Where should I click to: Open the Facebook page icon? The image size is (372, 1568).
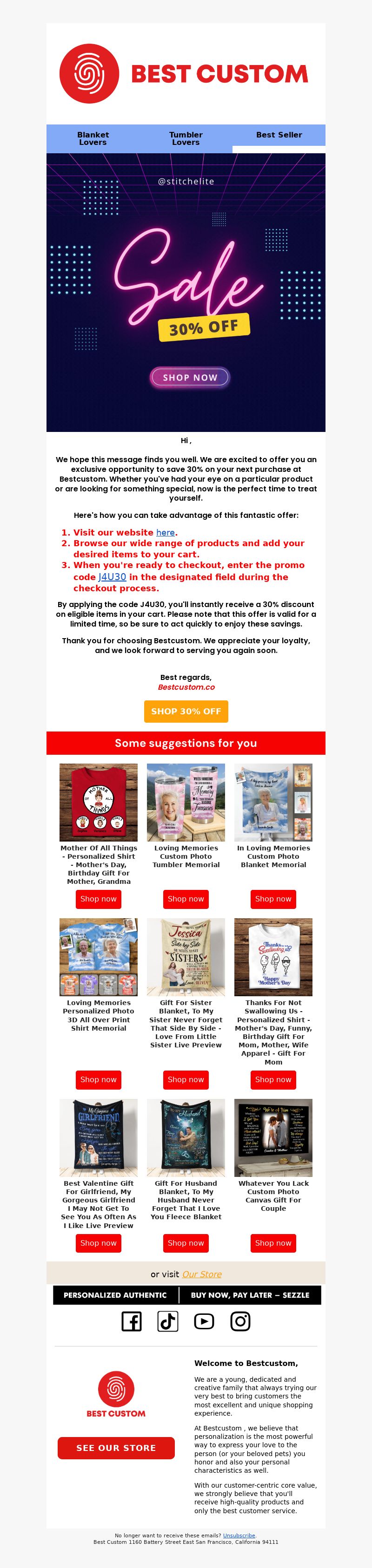131,1321
